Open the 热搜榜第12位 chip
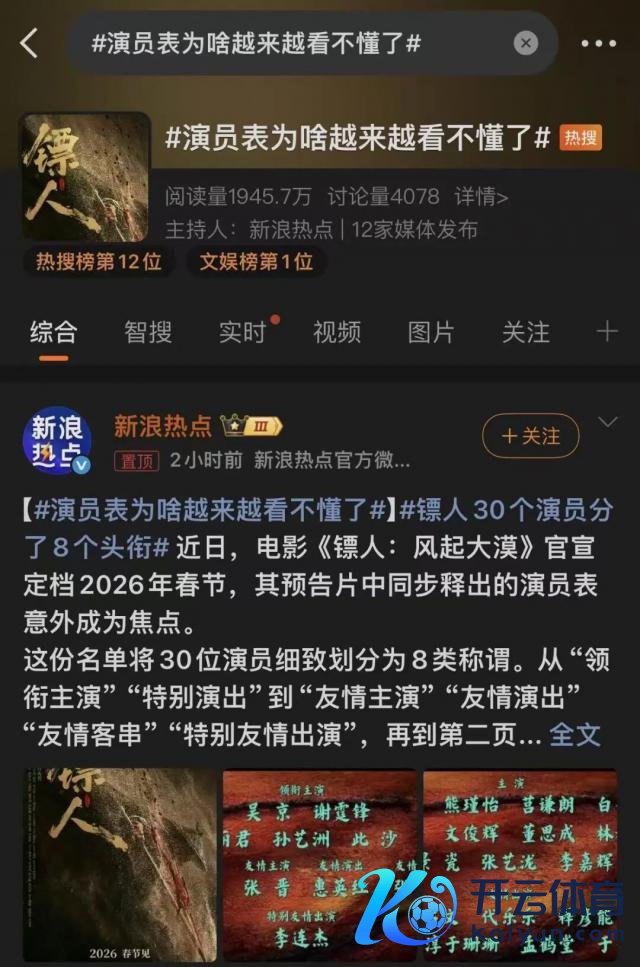The width and height of the screenshot is (640, 967). pos(98,262)
